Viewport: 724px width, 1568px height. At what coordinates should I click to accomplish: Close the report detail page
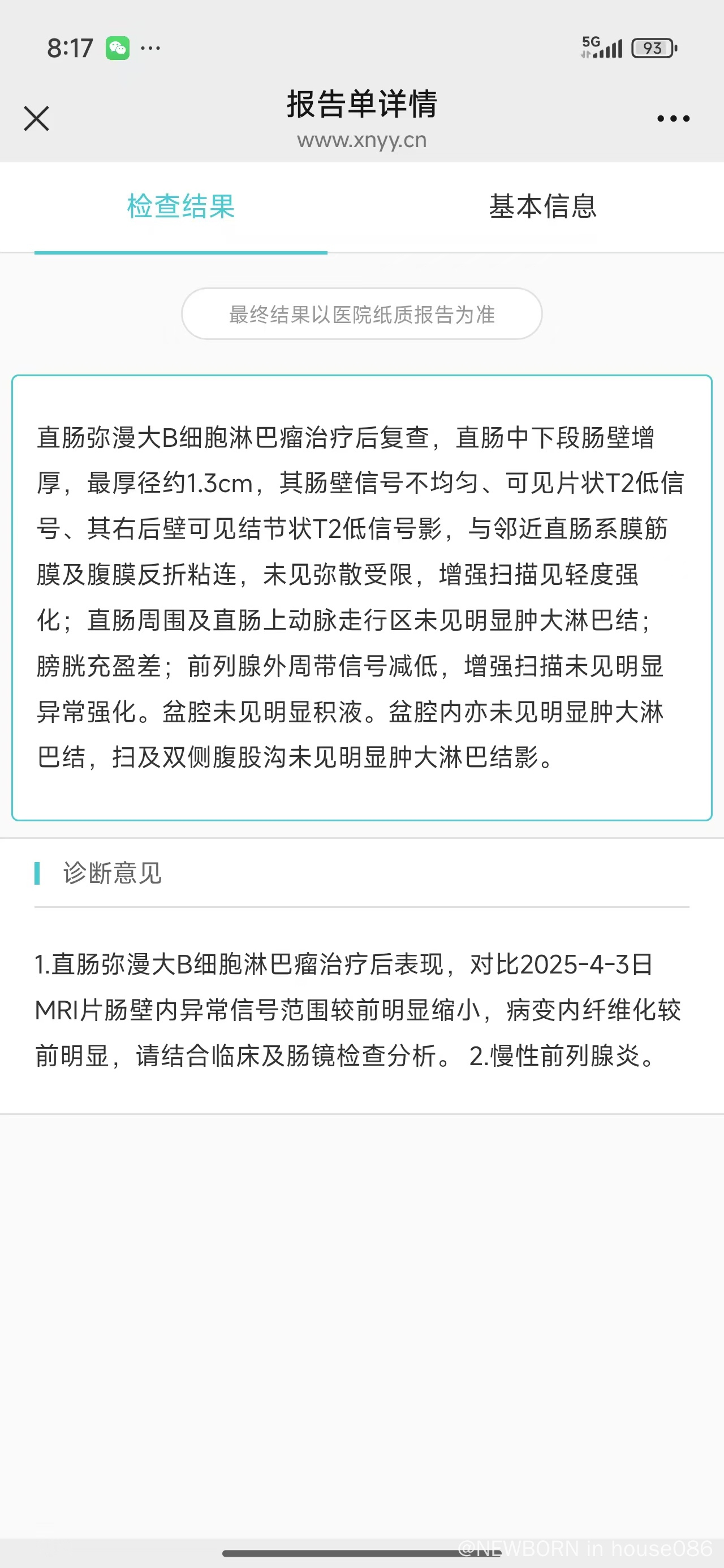tap(37, 118)
